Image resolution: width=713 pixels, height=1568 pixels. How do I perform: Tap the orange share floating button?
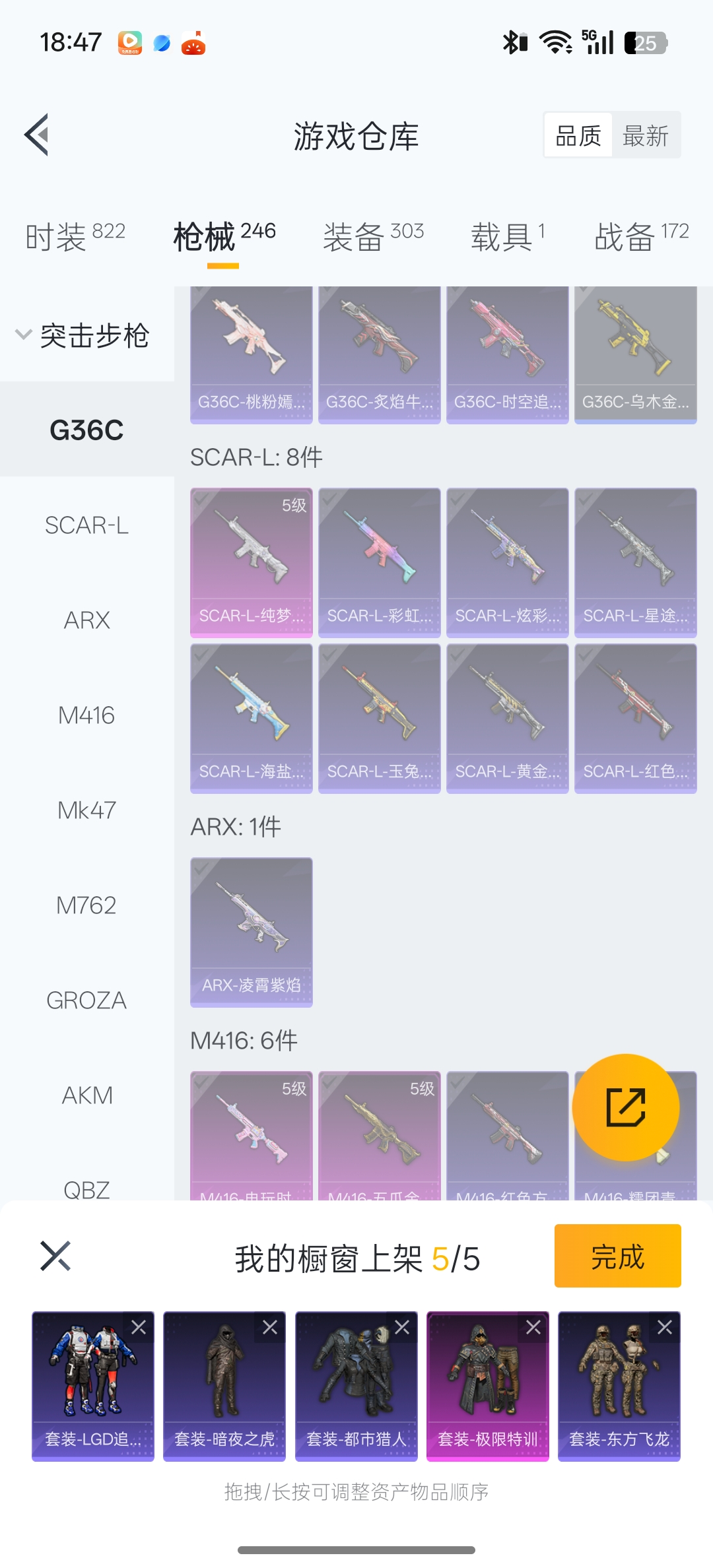[625, 1107]
